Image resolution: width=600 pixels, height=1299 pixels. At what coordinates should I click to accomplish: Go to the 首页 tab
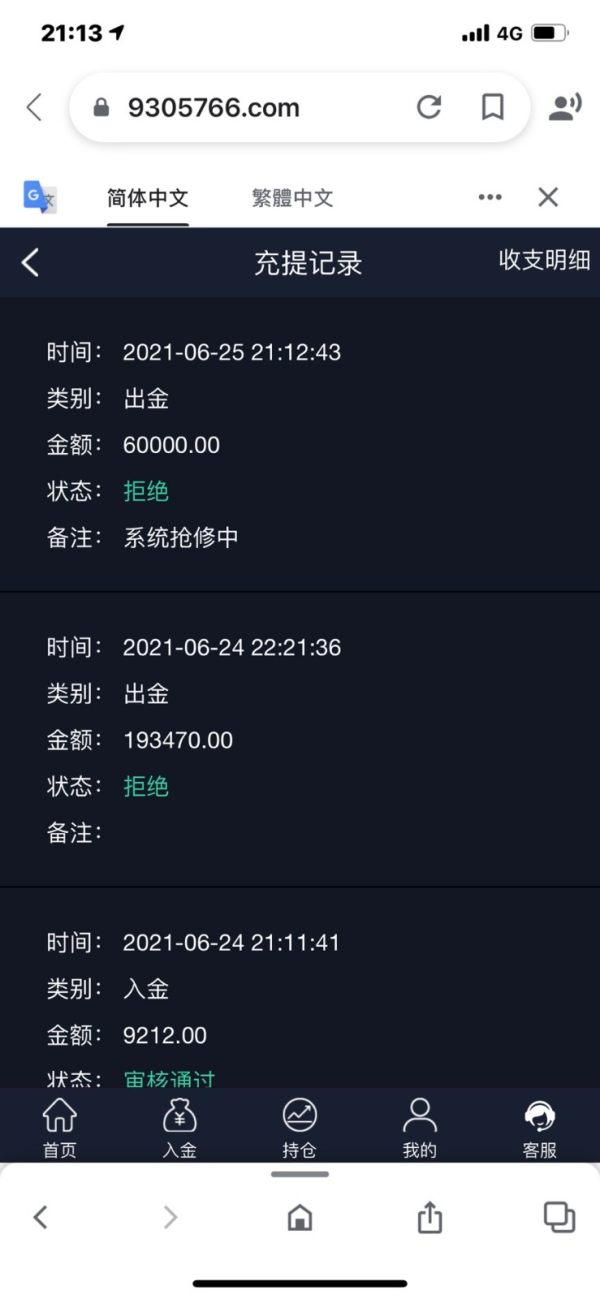pyautogui.click(x=60, y=1127)
